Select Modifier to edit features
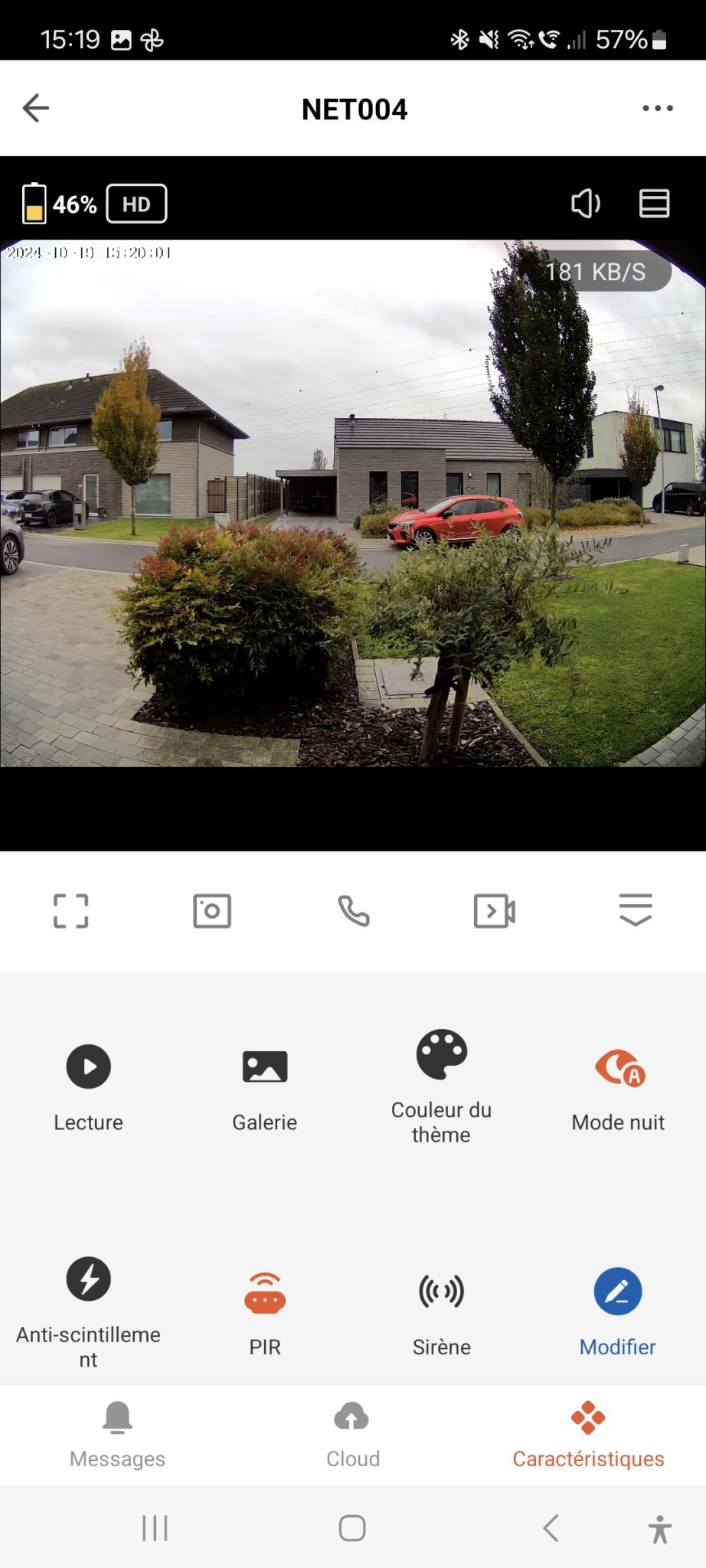706x1568 pixels. coord(617,1309)
